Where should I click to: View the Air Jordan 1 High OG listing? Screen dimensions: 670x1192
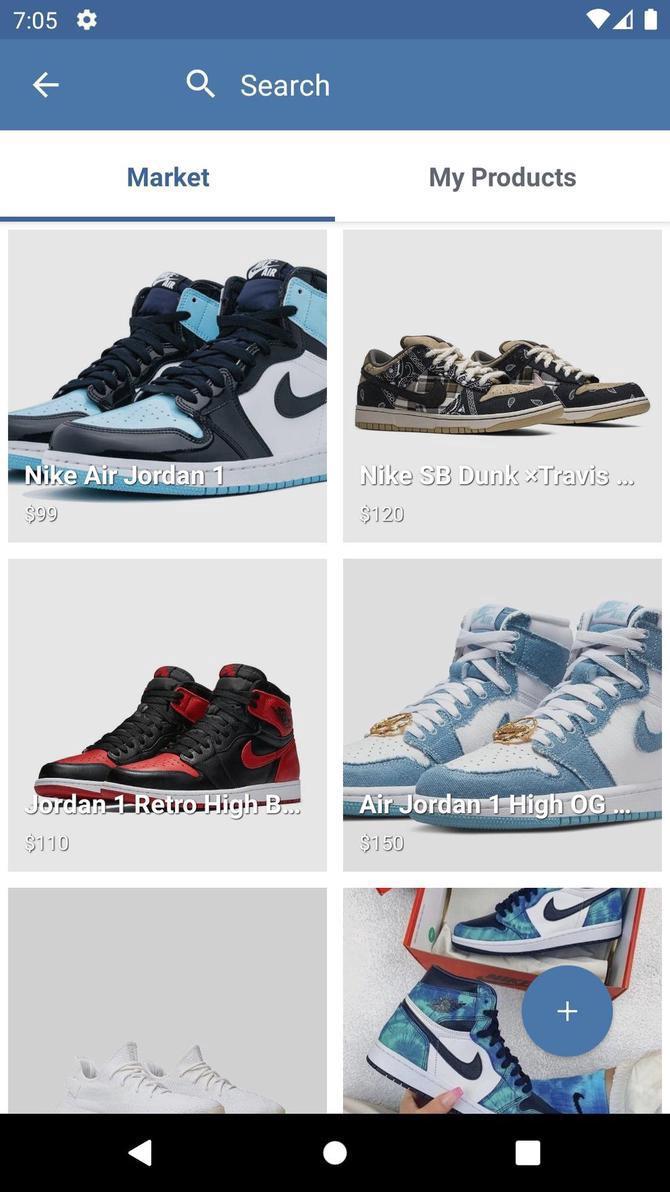pos(502,715)
